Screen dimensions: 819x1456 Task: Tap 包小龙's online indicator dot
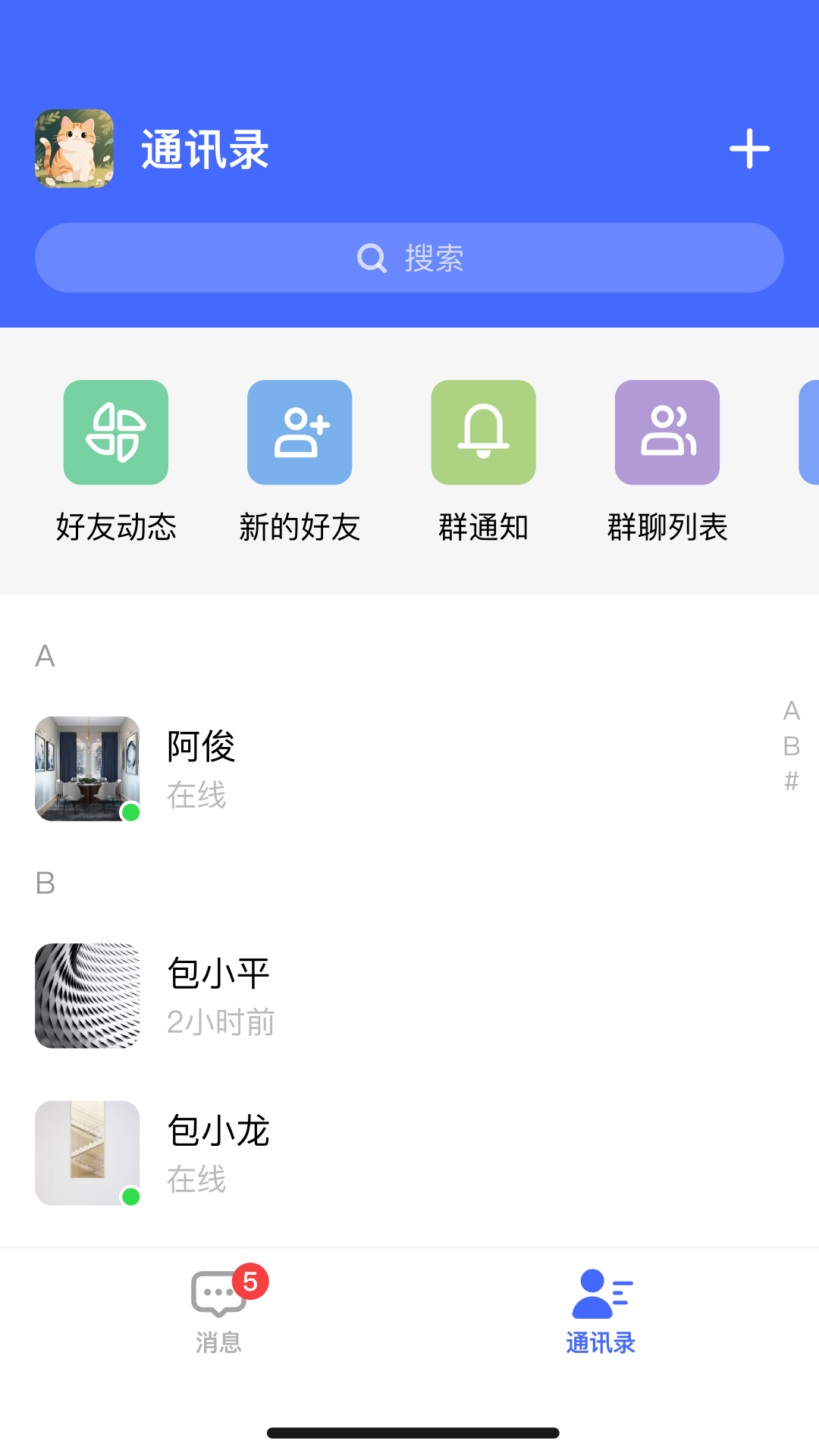tap(130, 1197)
